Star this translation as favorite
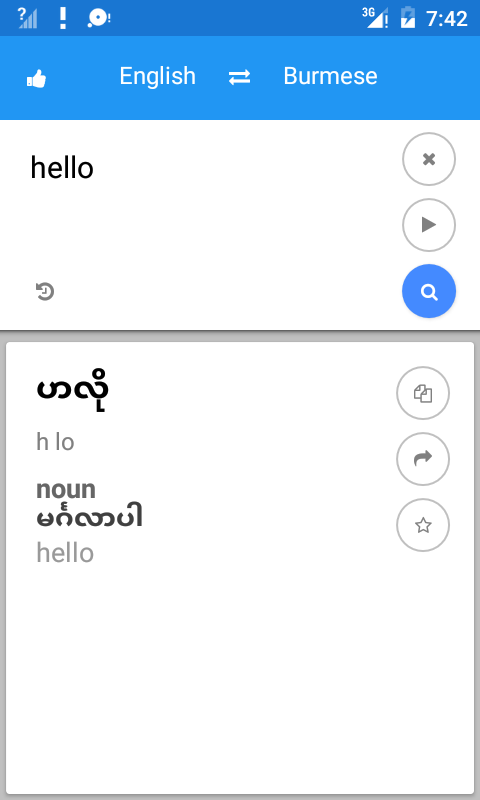480x800 pixels. [x=423, y=525]
